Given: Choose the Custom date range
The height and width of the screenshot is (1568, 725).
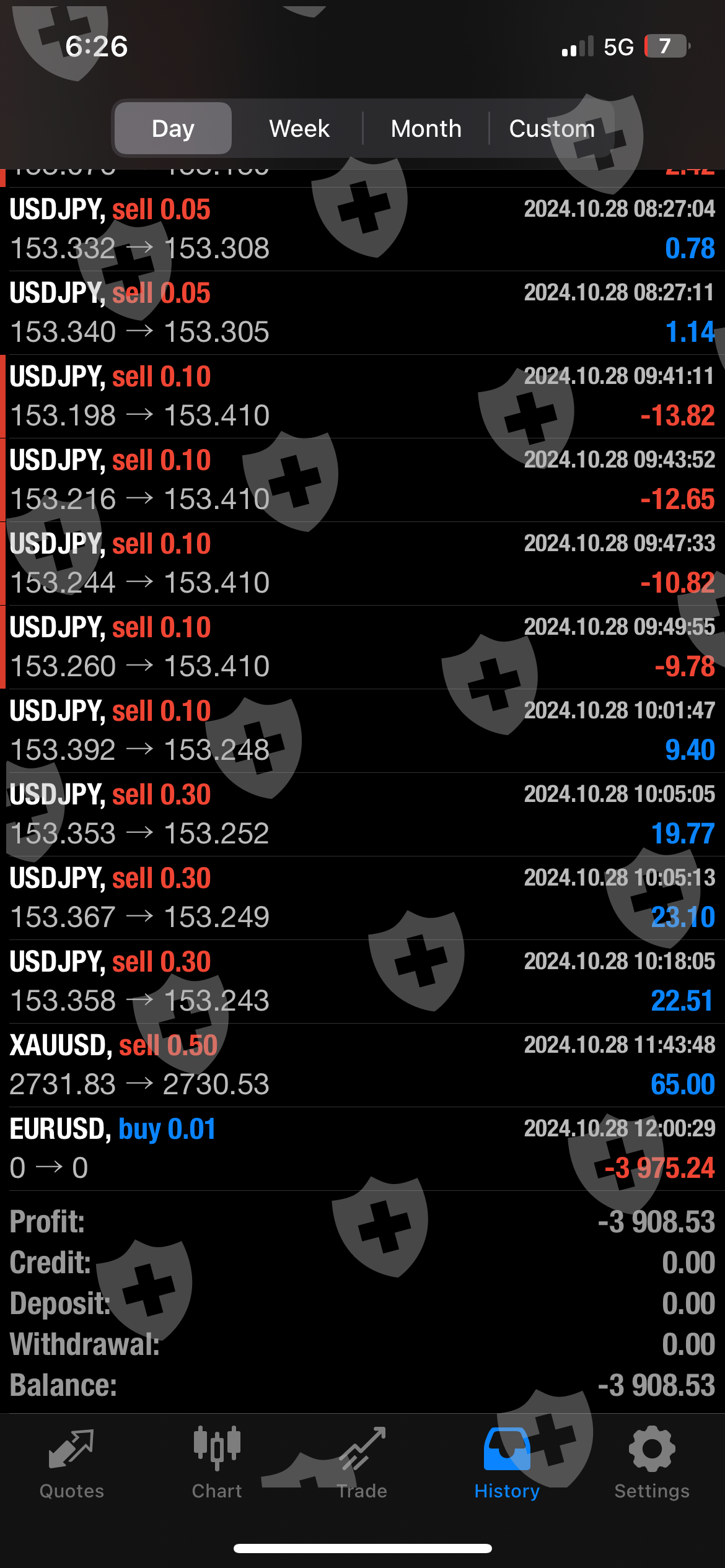Looking at the screenshot, I should (551, 129).
